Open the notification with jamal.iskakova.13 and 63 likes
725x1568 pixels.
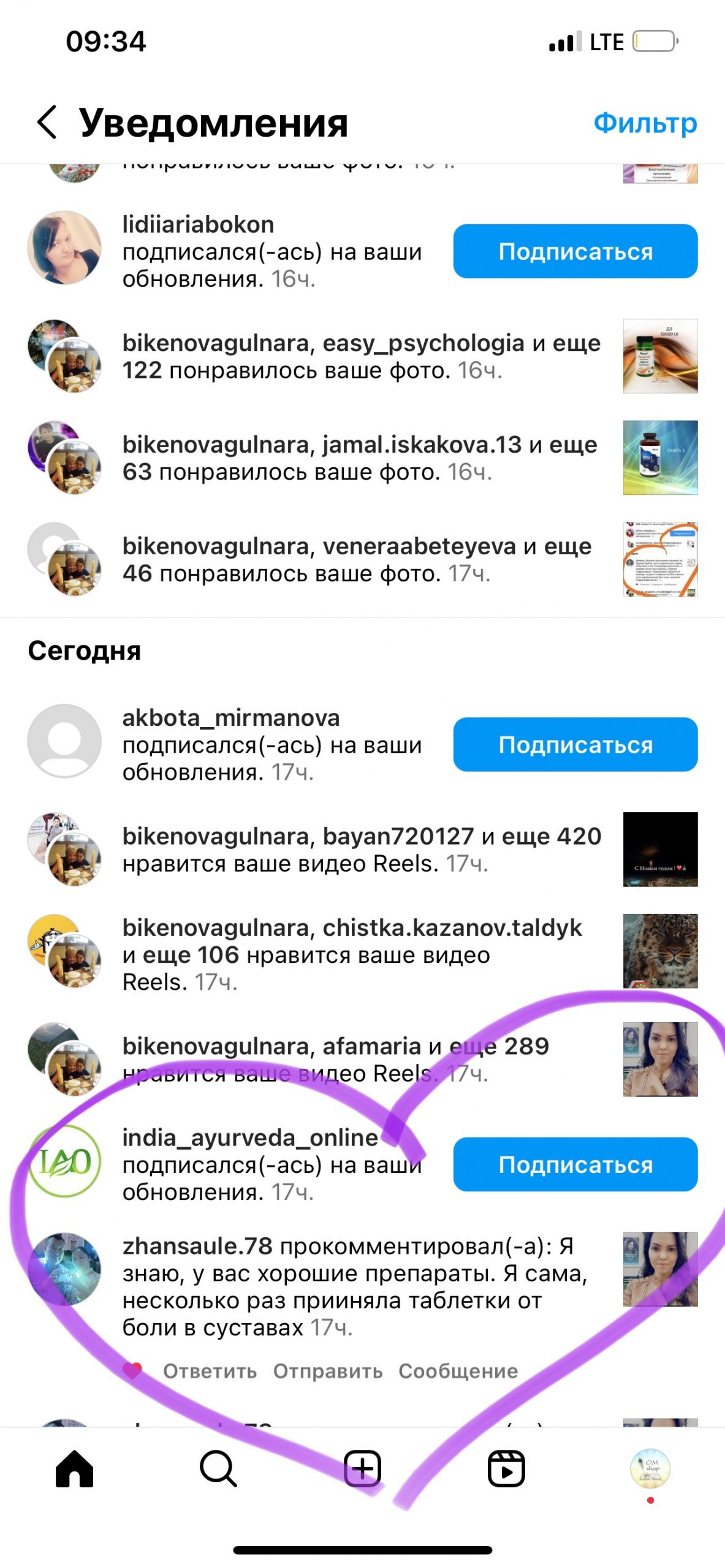(359, 458)
